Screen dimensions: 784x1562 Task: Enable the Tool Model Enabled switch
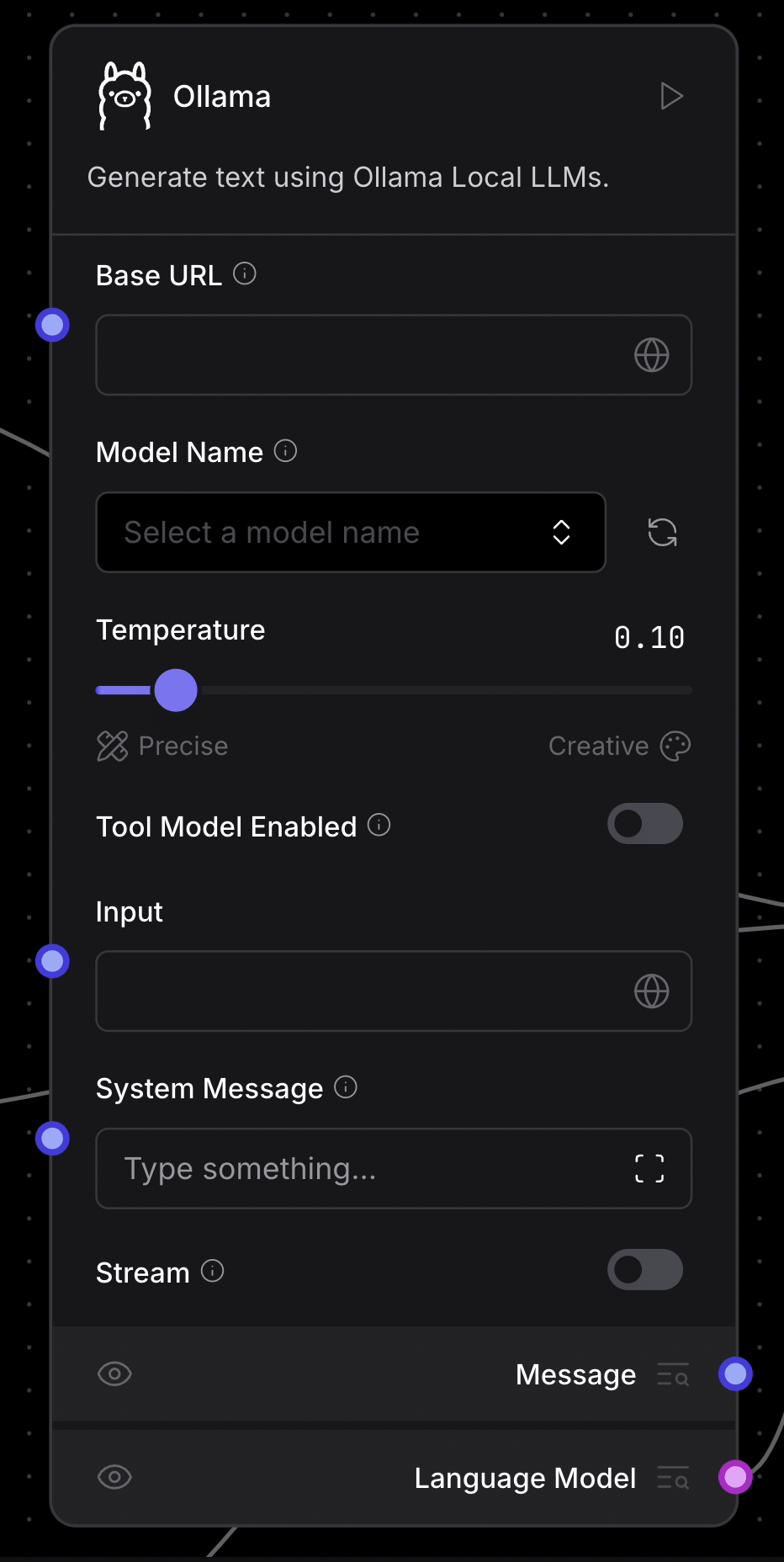(644, 824)
